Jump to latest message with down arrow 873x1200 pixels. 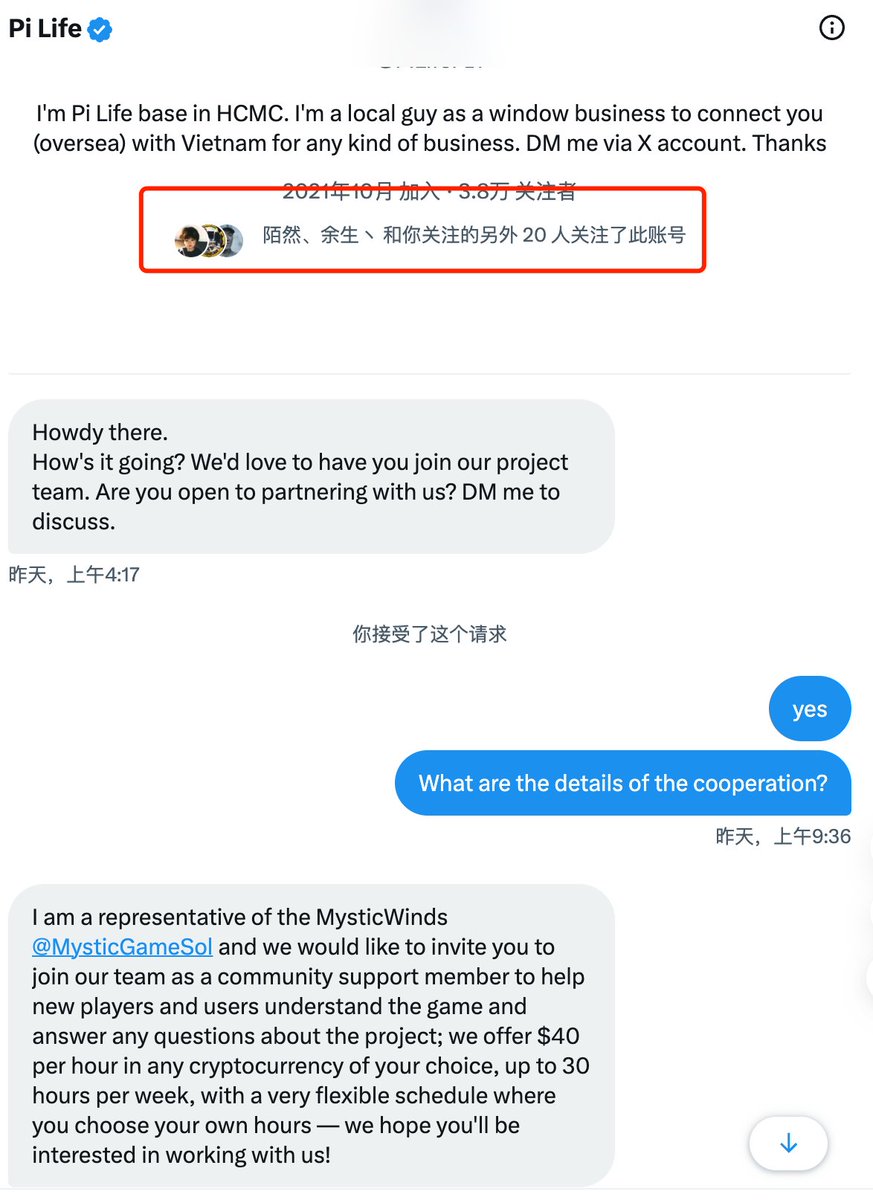(x=788, y=1142)
